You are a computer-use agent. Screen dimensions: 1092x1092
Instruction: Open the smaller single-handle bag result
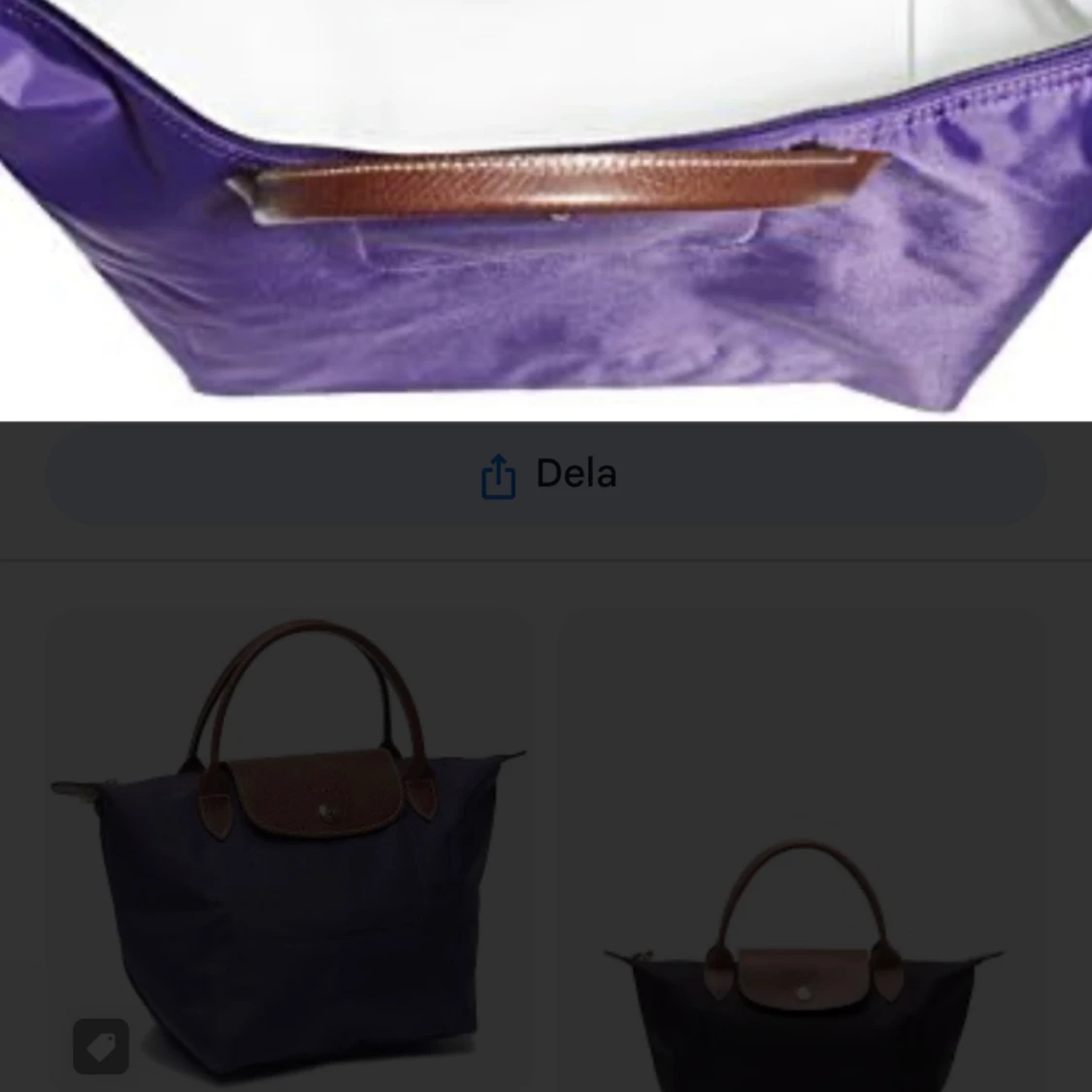point(802,849)
